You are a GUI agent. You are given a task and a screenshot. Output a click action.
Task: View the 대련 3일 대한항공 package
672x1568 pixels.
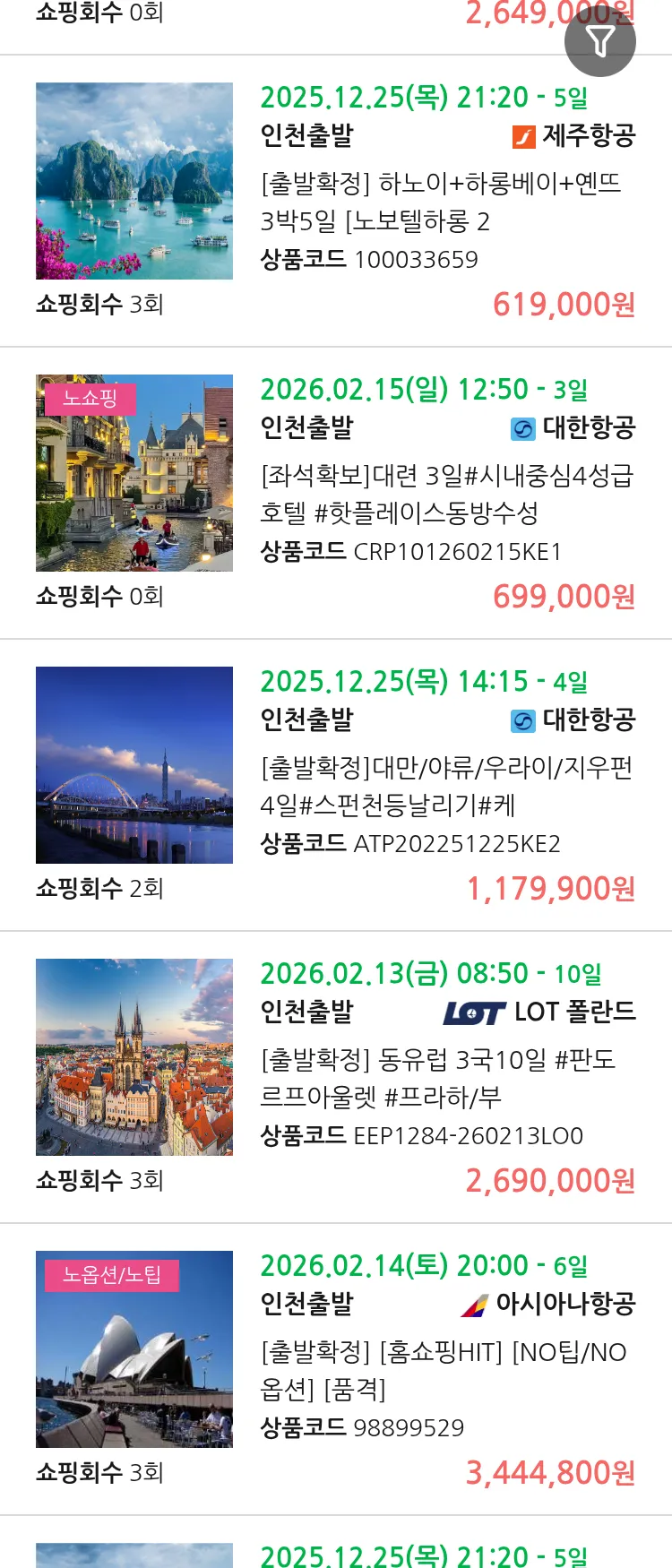pos(445,494)
